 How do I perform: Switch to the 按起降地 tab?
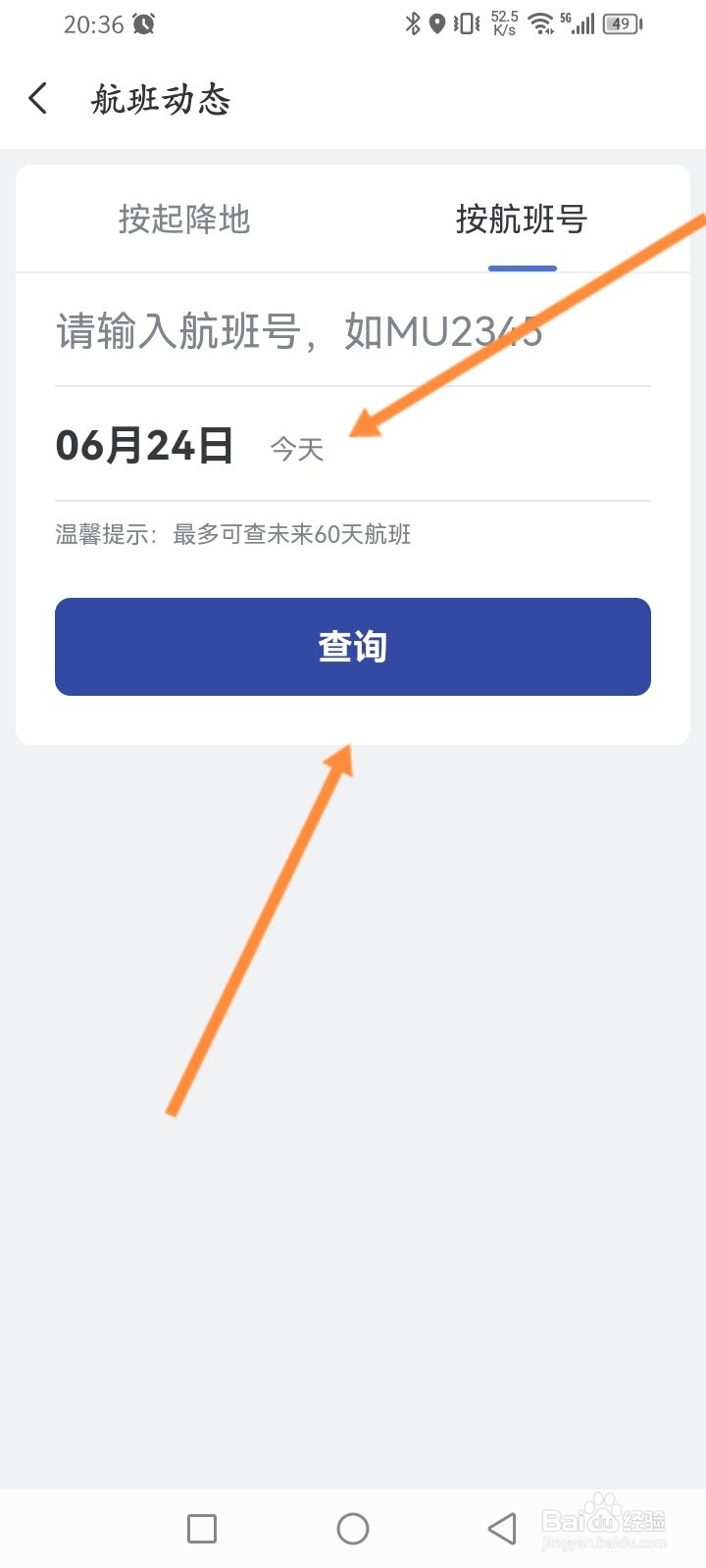coord(184,220)
